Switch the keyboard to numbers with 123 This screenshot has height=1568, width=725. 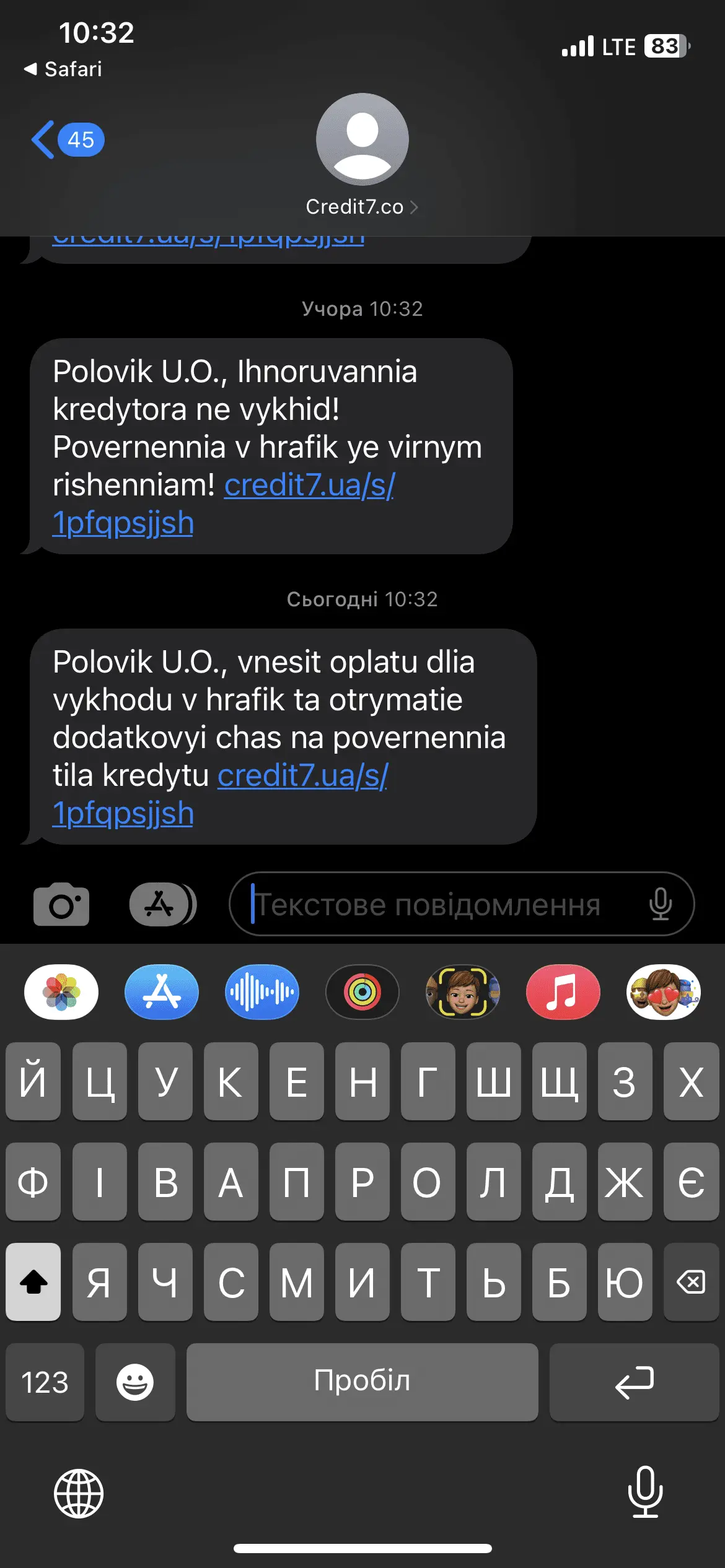(45, 1382)
